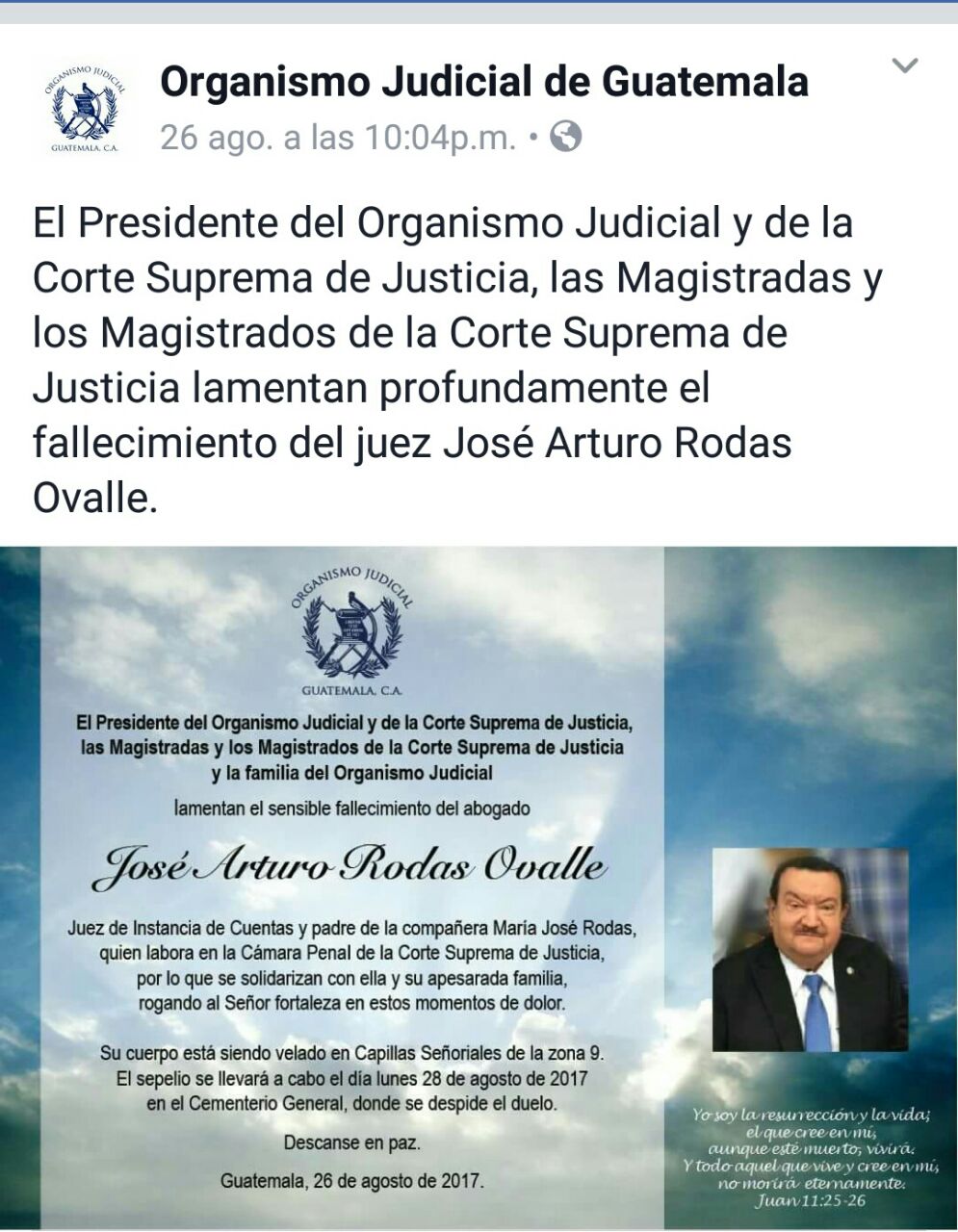
Task: Open the post options chevron menu
Action: tap(904, 66)
